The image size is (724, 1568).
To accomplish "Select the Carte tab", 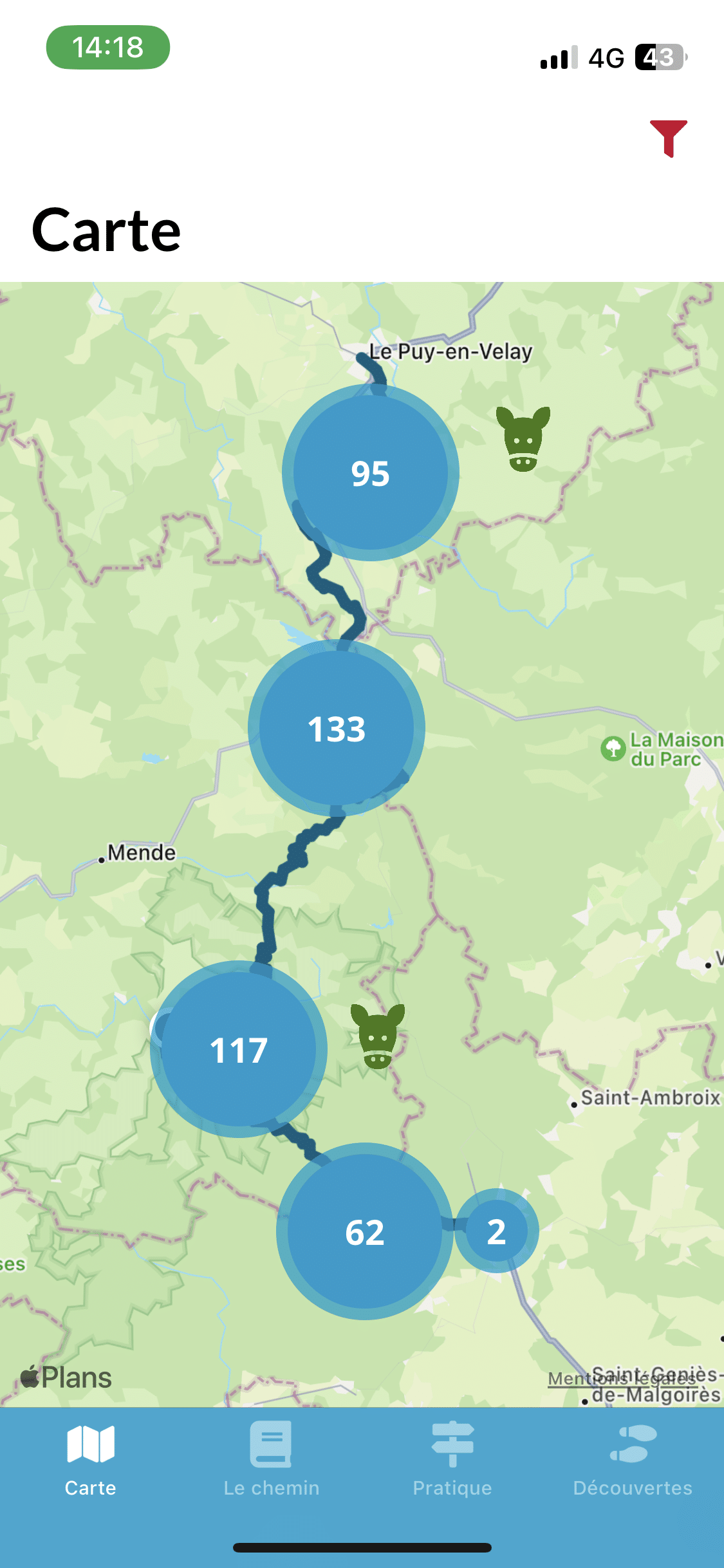I will pos(91,1460).
